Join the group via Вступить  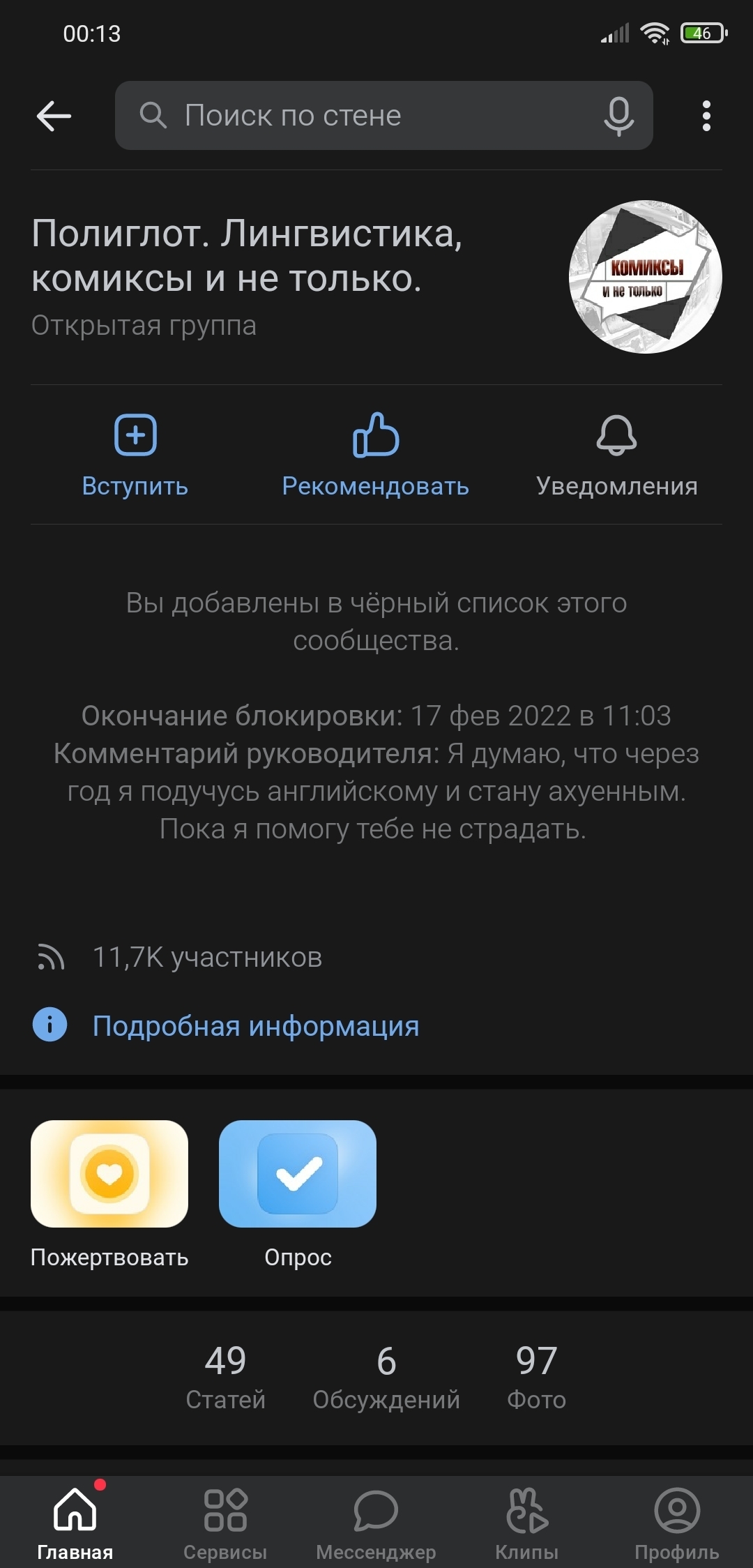[x=135, y=455]
